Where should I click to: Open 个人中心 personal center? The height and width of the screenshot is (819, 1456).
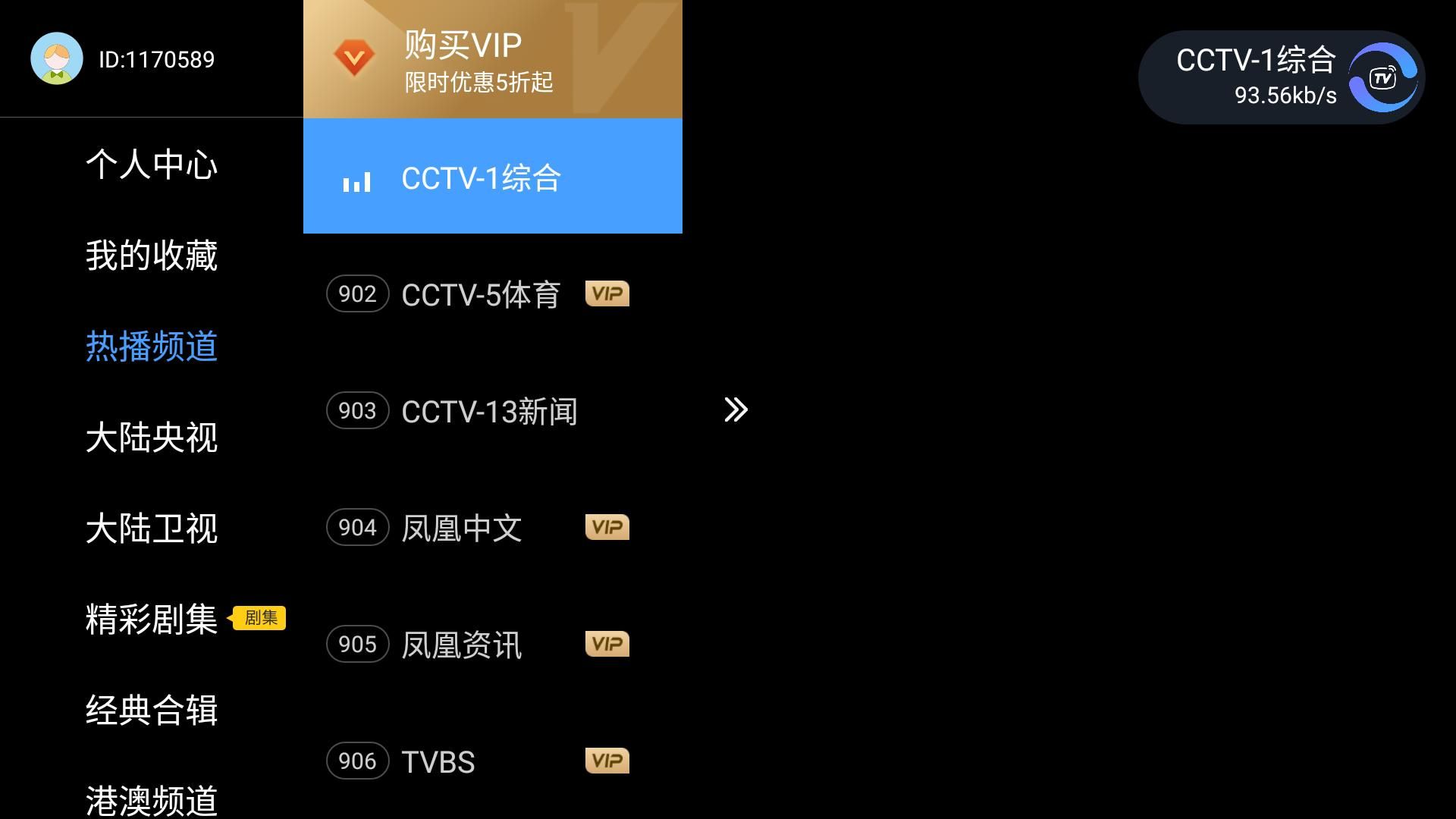[152, 165]
